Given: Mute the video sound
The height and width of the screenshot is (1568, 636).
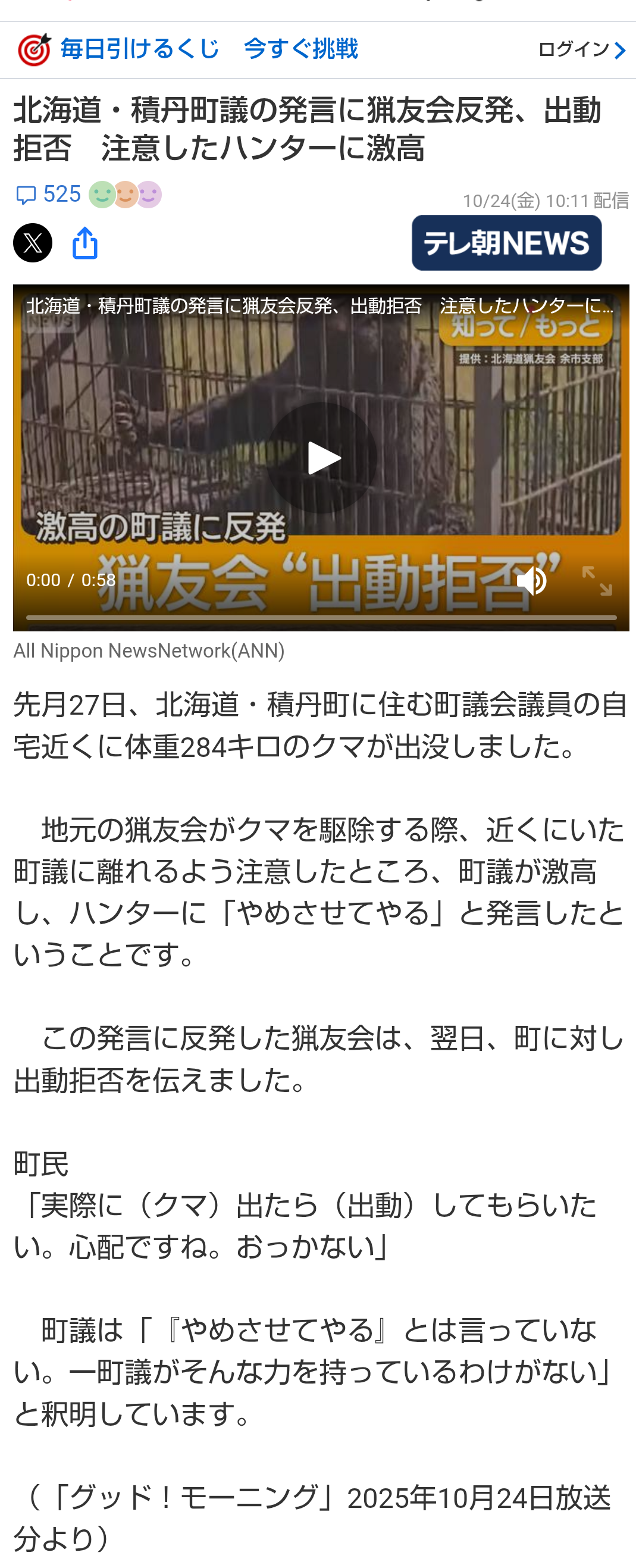Looking at the screenshot, I should (x=531, y=580).
